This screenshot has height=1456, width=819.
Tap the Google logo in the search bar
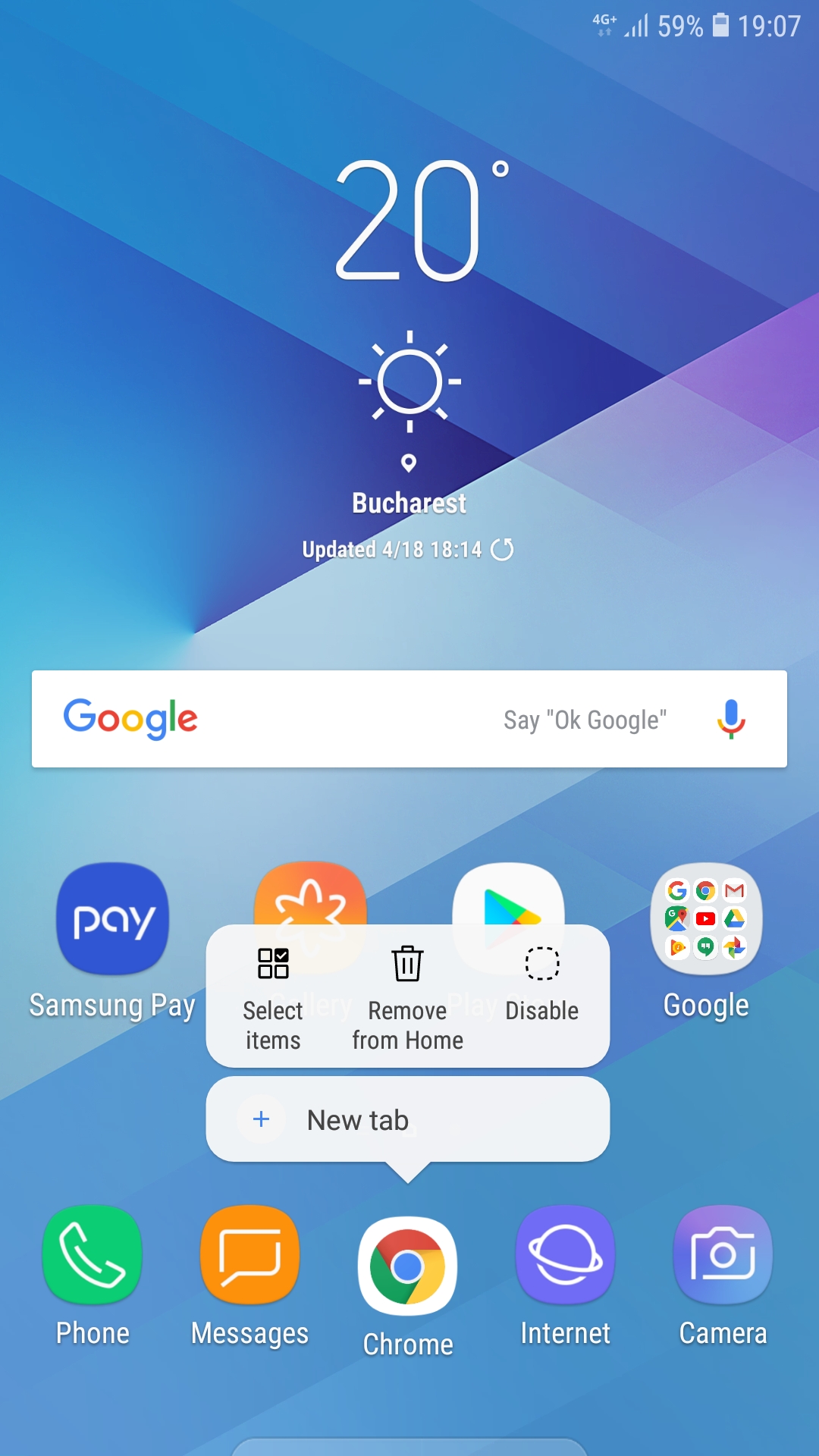pos(130,719)
